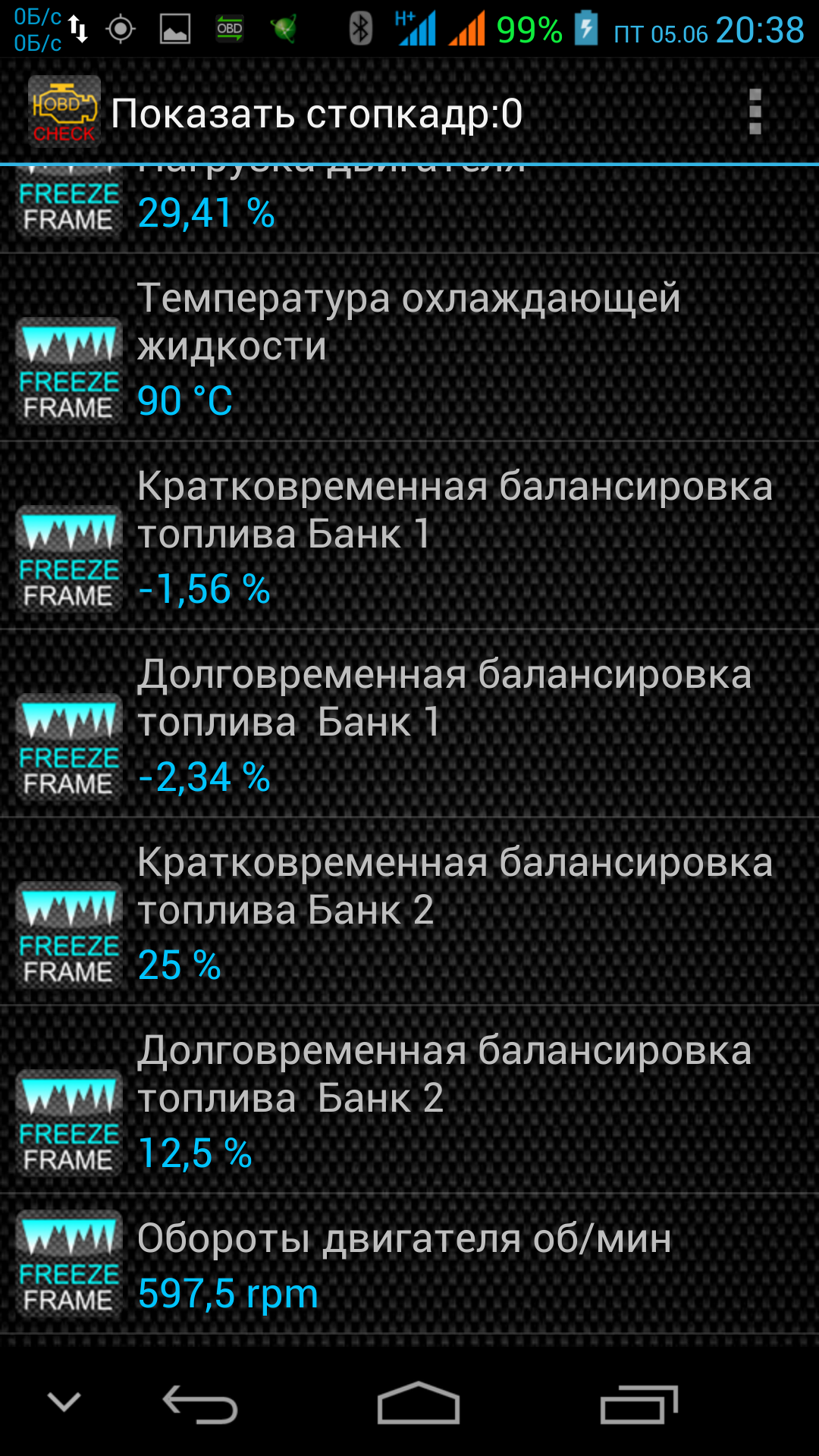
Task: Open Долговременная балансировка топлива Банк 2
Action: 409,1101
